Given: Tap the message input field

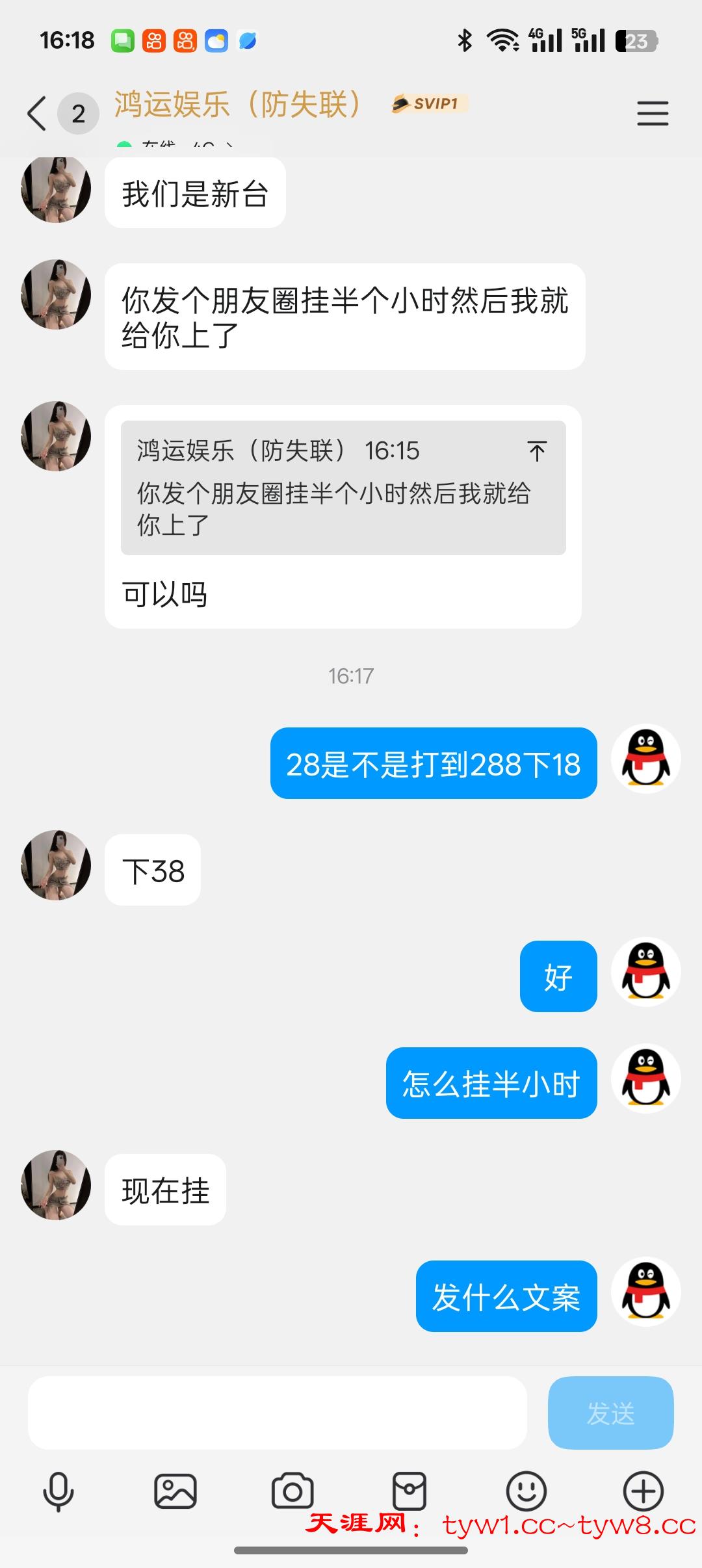Looking at the screenshot, I should point(277,1413).
